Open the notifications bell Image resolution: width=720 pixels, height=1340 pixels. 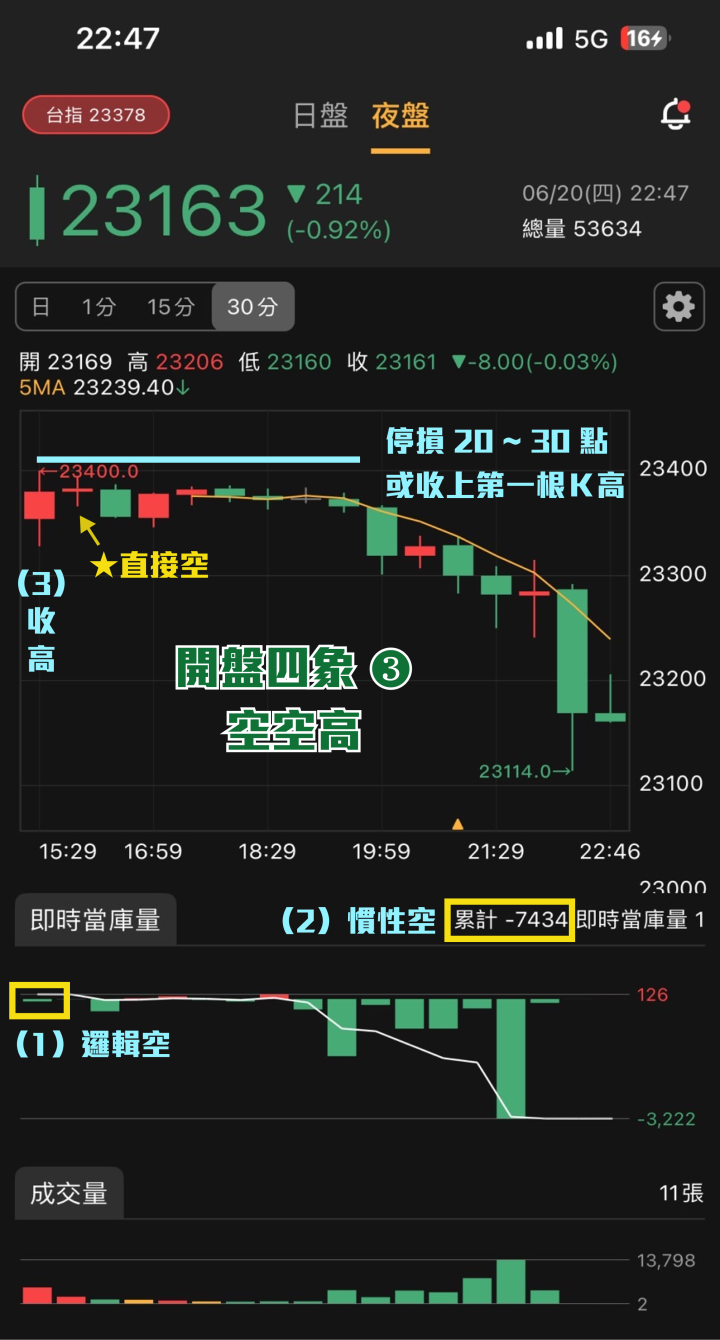tap(676, 114)
